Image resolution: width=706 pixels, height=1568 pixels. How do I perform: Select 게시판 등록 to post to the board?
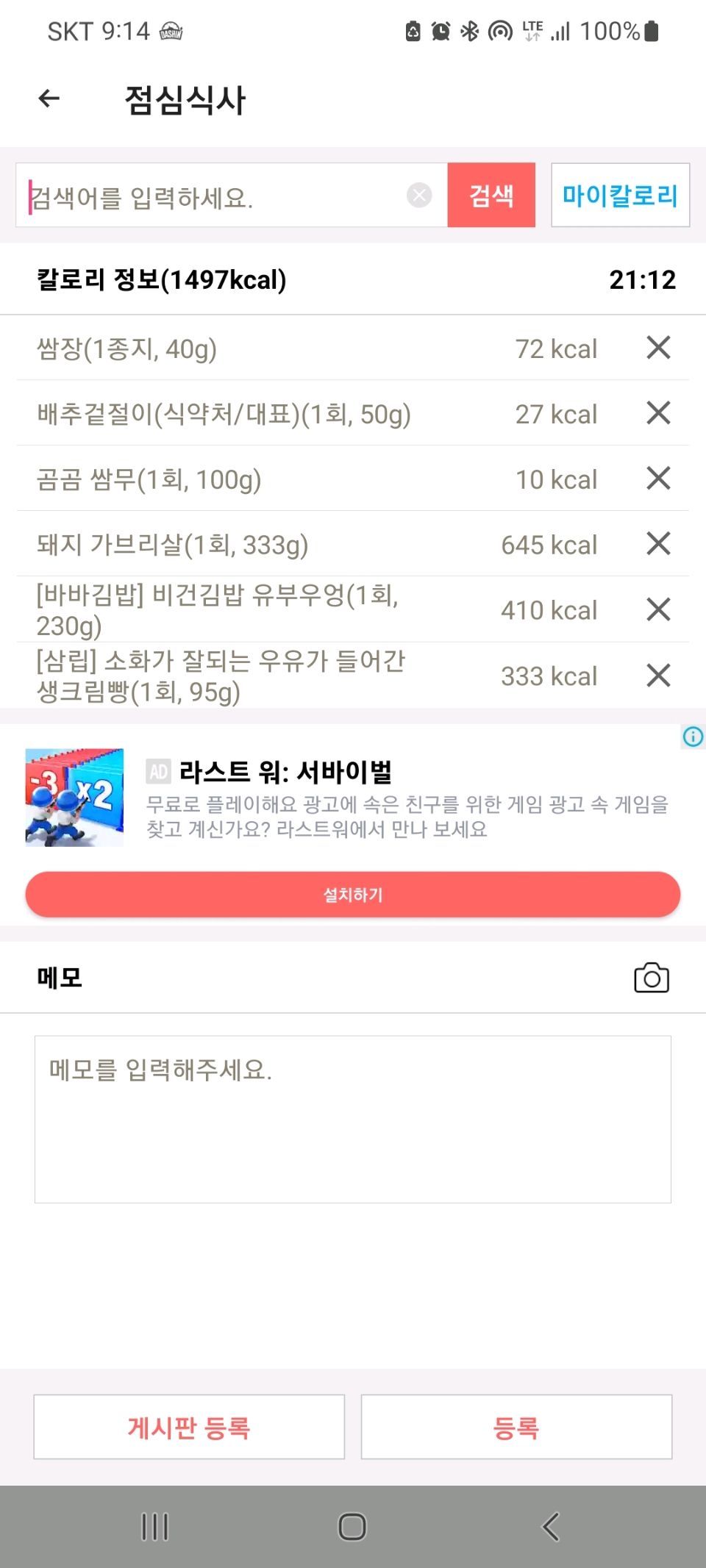(x=189, y=1427)
